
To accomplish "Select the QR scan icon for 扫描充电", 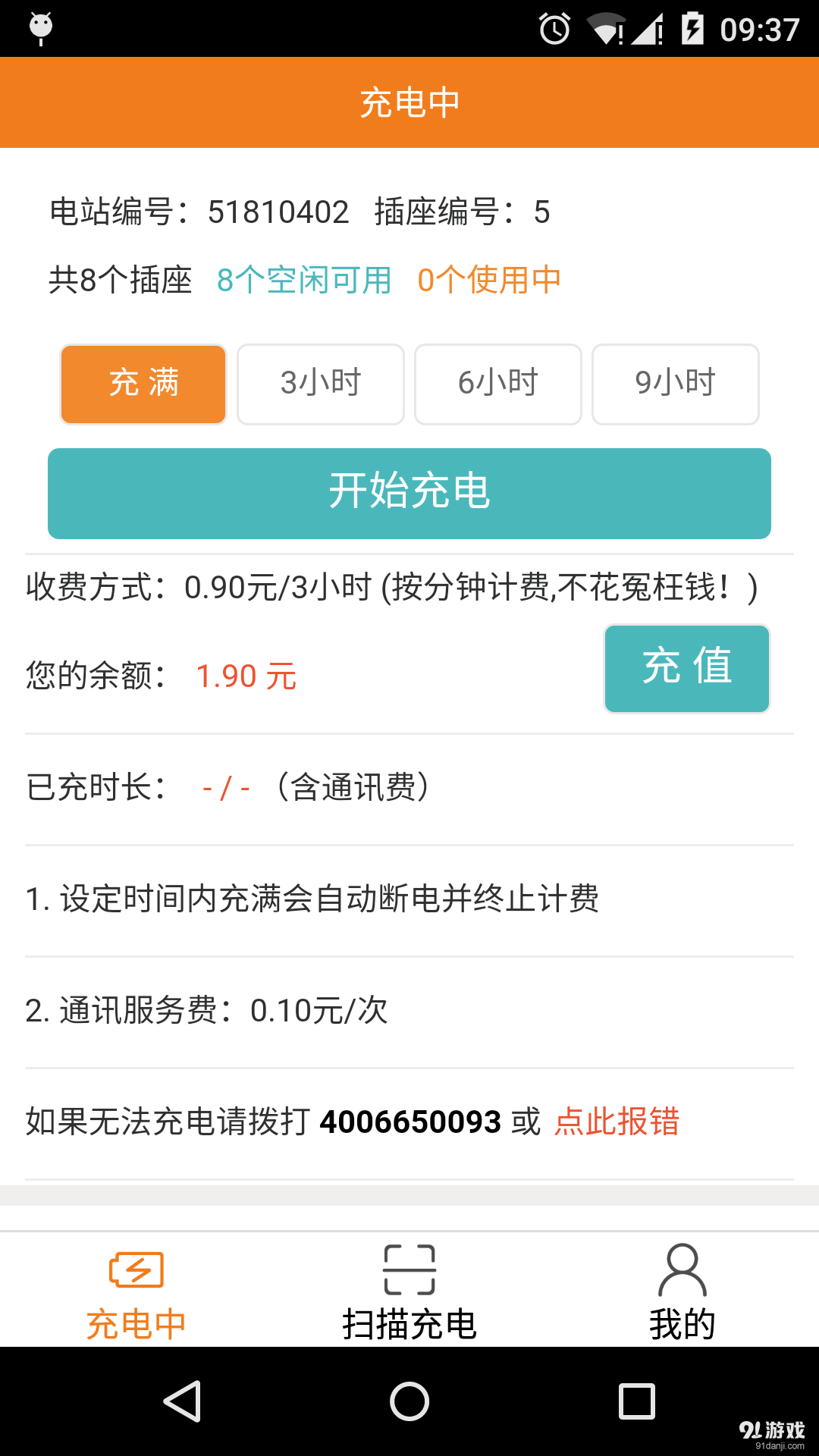I will pos(409,1268).
